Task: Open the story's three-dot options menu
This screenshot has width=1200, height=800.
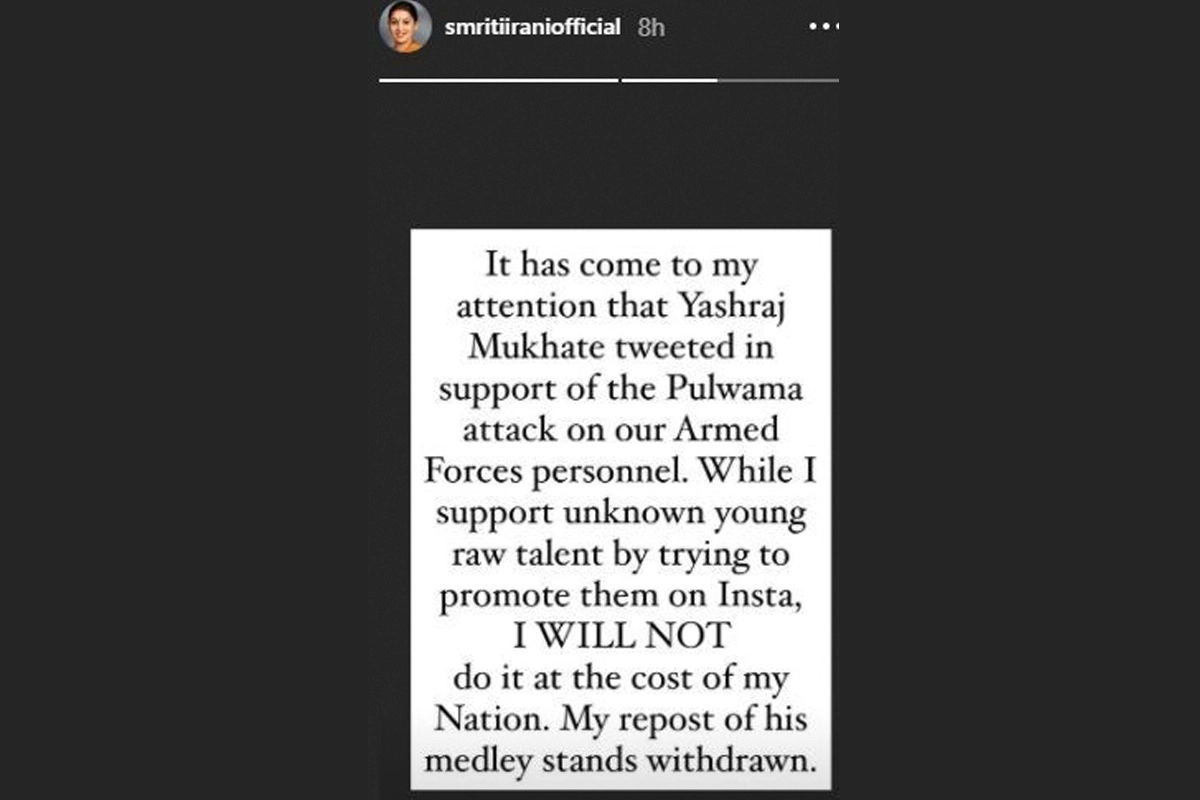Action: coord(823,27)
